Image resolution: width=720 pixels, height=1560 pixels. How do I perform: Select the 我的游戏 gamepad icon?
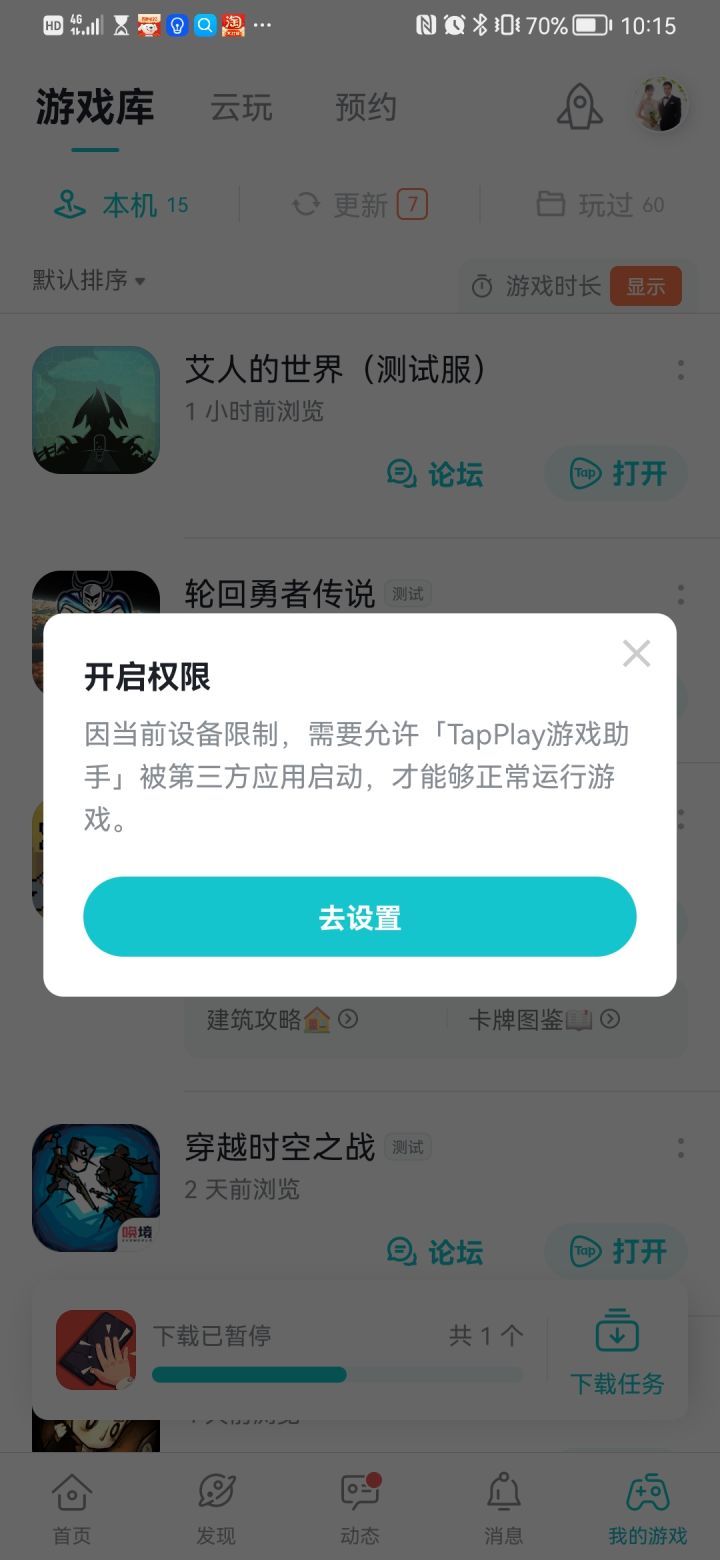point(646,1490)
